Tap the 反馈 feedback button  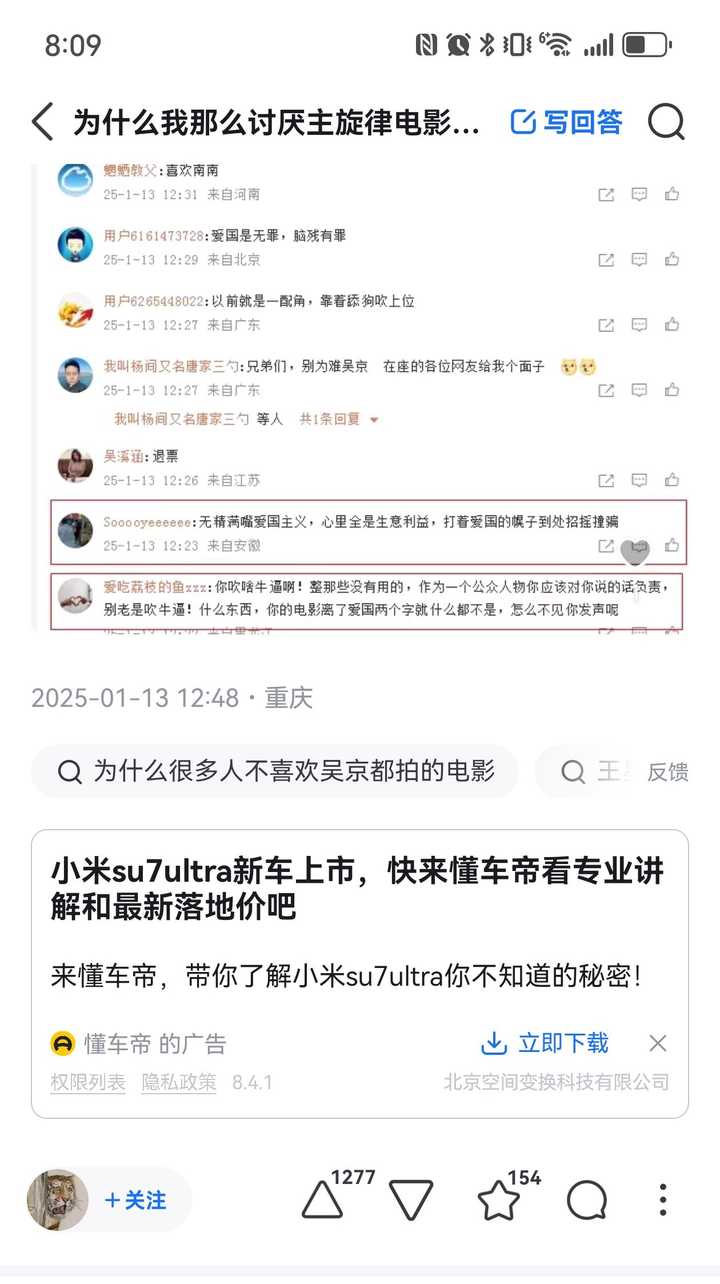[x=667, y=772]
